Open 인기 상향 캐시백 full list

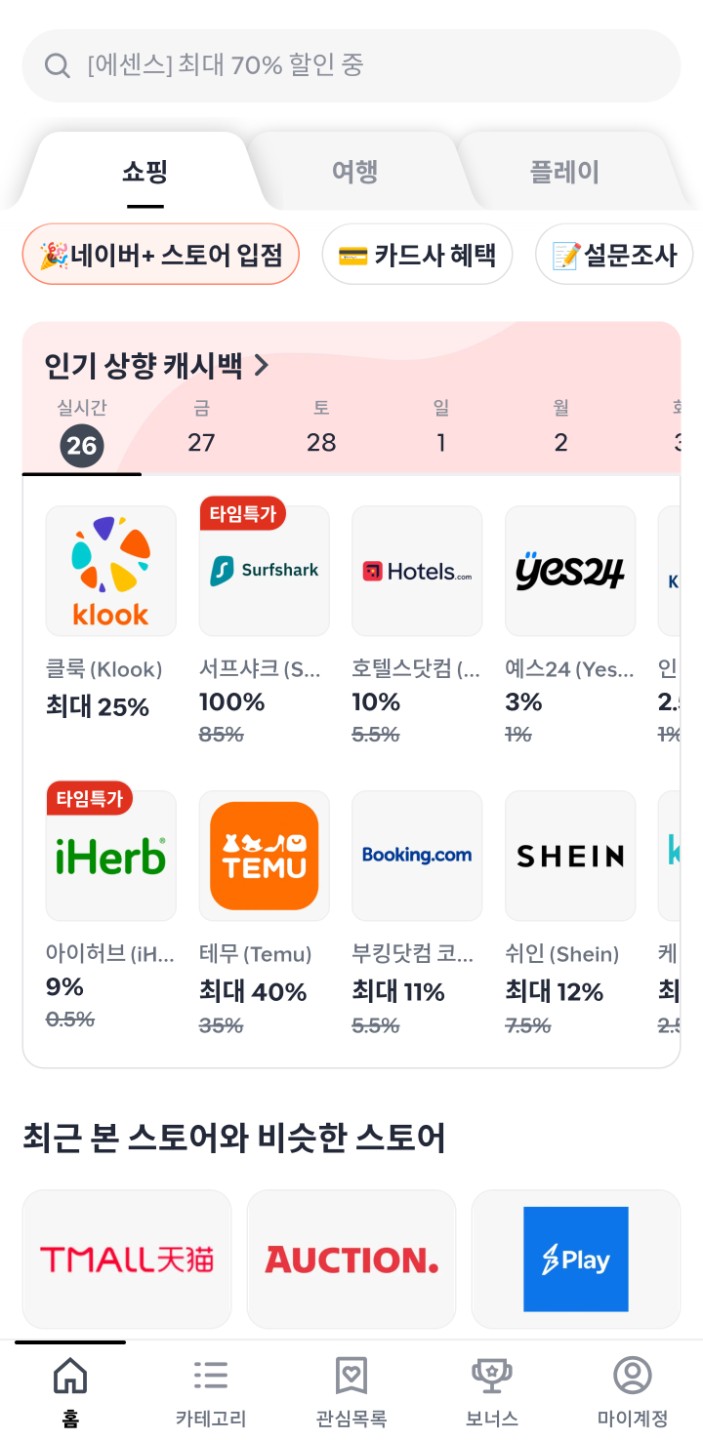(x=157, y=366)
